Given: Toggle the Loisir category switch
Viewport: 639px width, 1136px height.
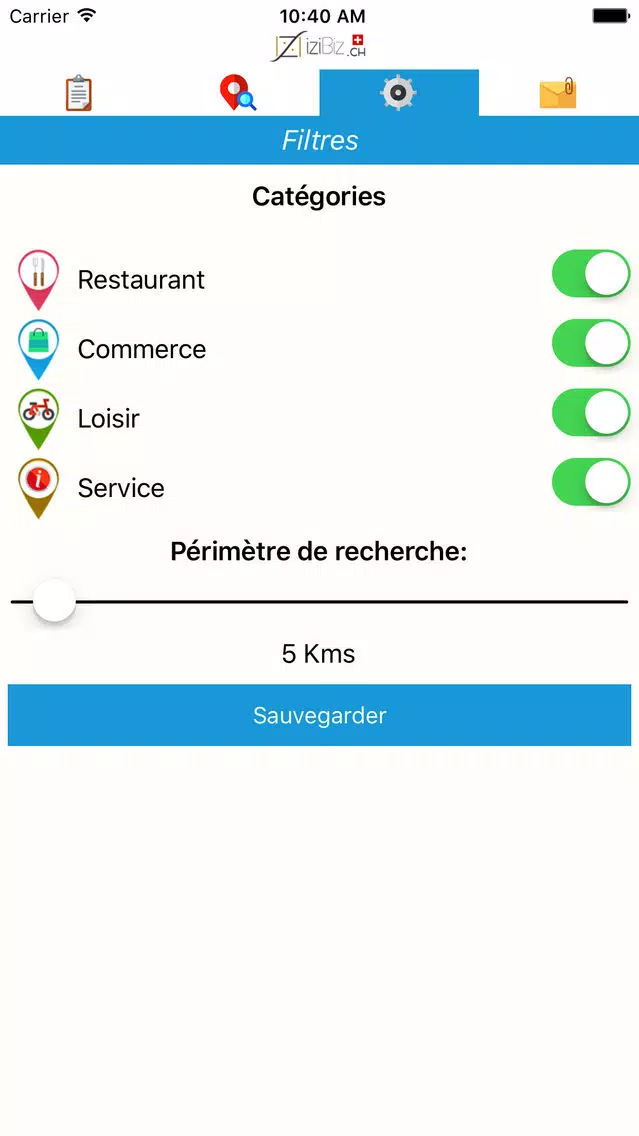Looking at the screenshot, I should pyautogui.click(x=591, y=412).
